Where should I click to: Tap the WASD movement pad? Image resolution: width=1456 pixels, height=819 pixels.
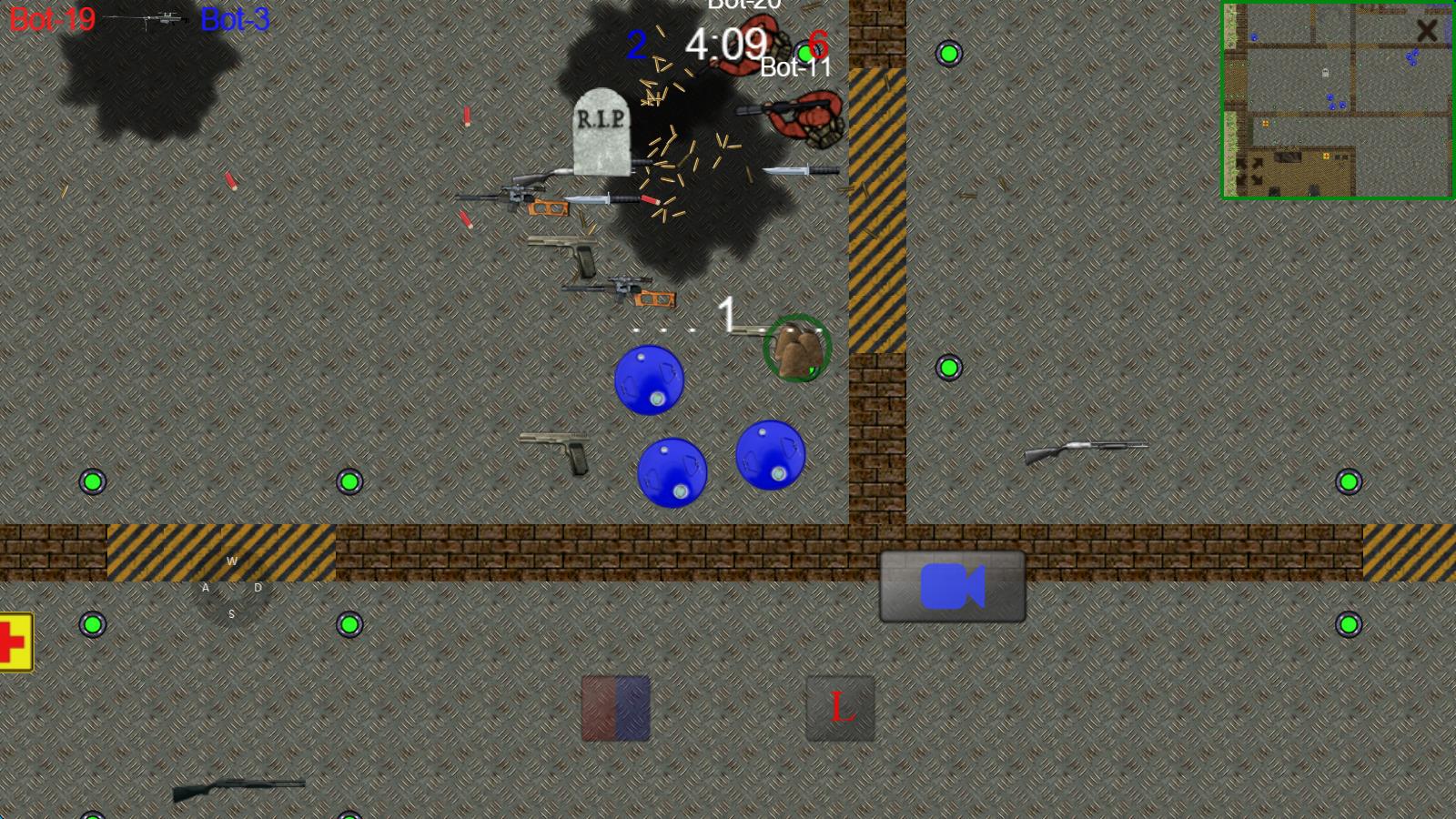pos(231,588)
